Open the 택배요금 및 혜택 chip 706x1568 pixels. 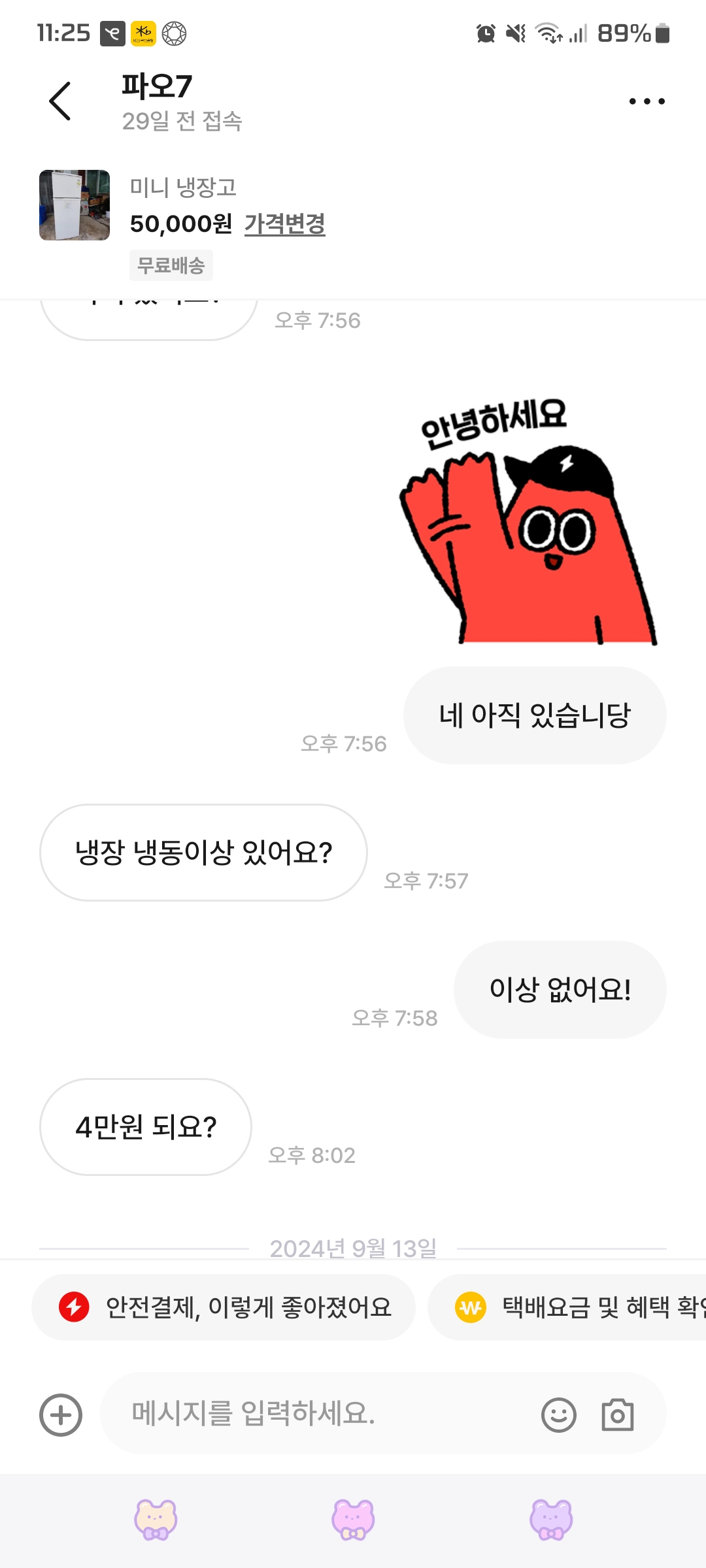point(575,1307)
